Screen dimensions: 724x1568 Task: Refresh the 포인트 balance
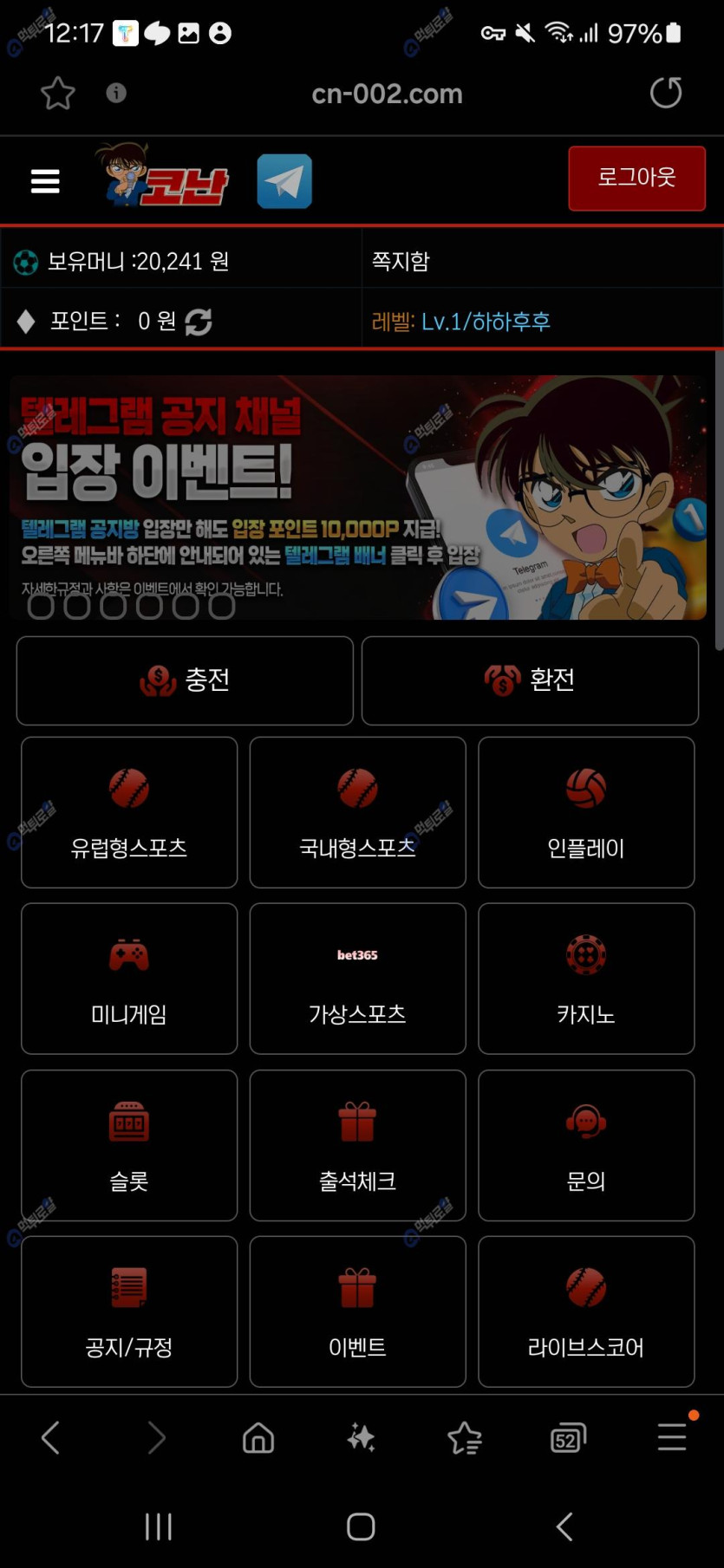(199, 322)
